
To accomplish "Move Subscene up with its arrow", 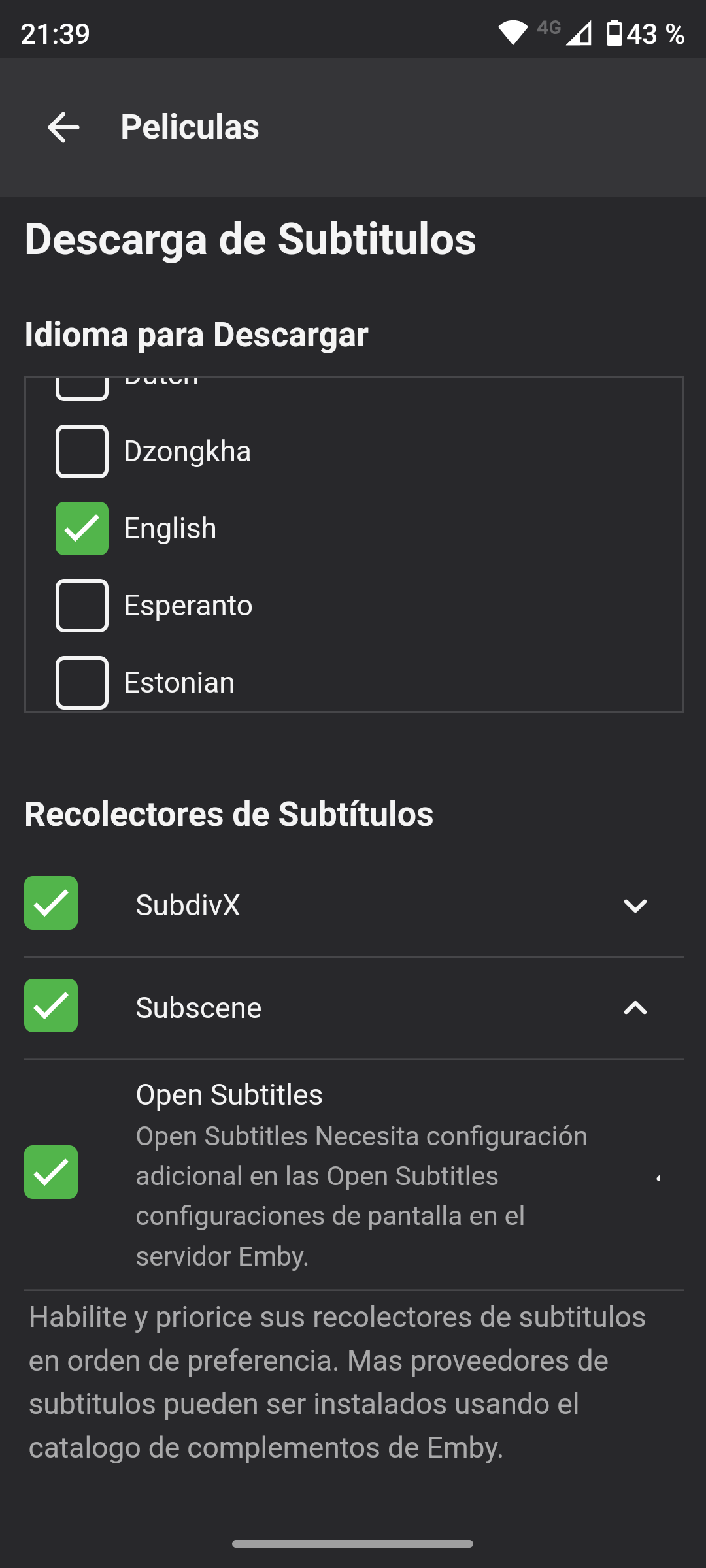I will 635,1008.
